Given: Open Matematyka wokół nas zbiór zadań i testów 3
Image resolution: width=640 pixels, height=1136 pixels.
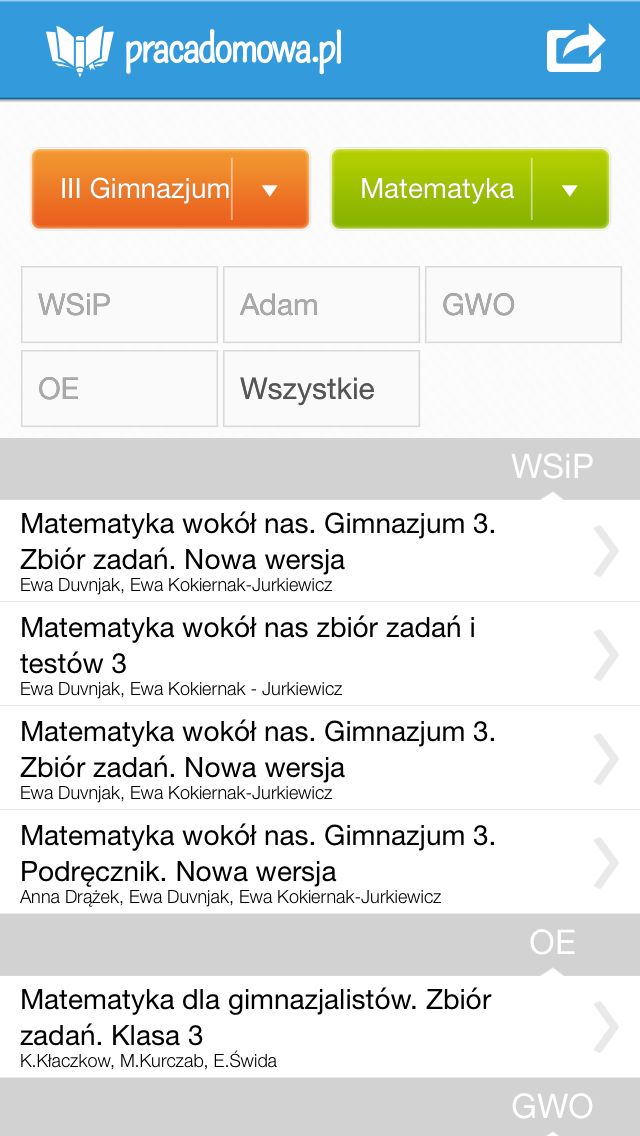Looking at the screenshot, I should [320, 654].
